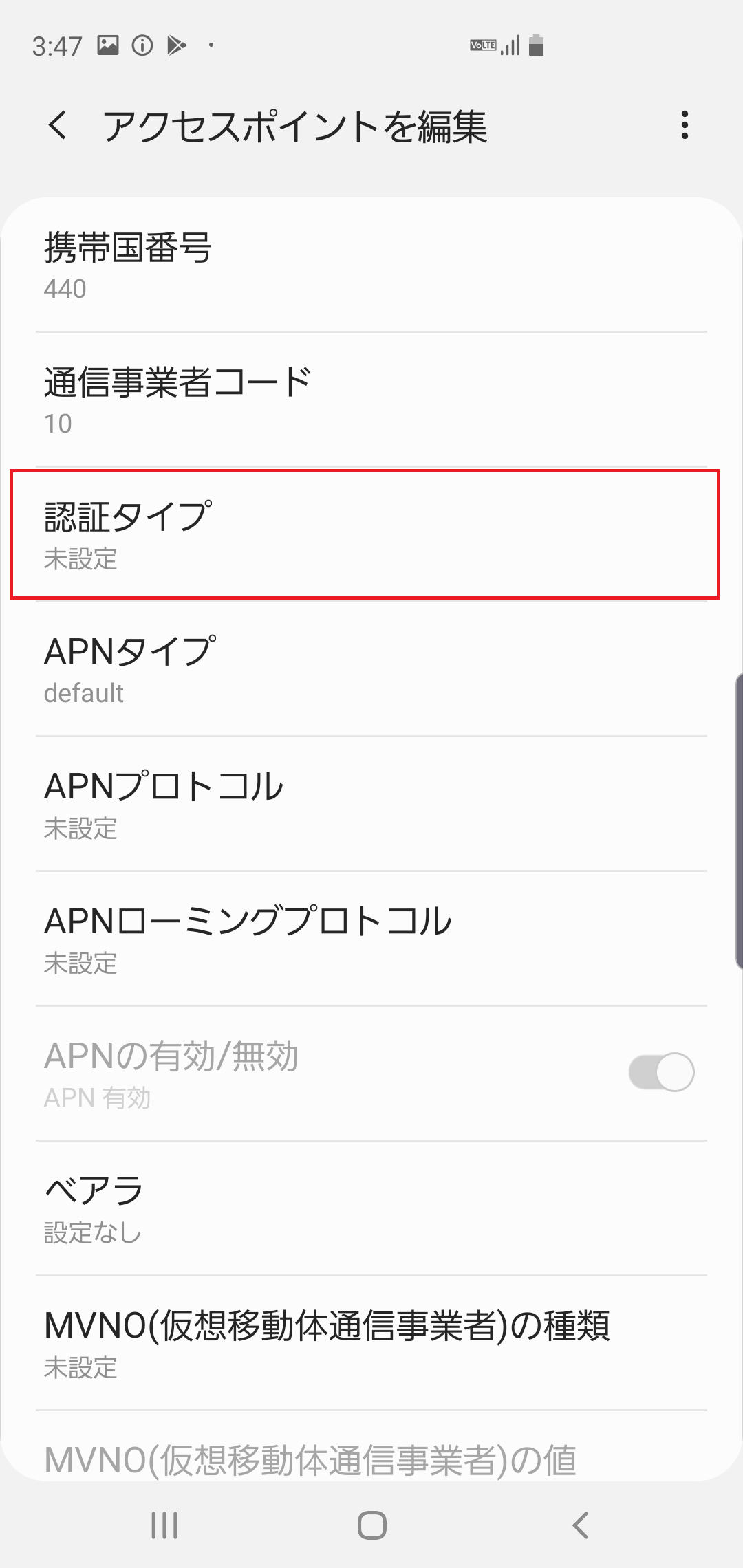The image size is (743, 1568).
Task: Open the ベアラ selection dialog
Action: tap(371, 1209)
